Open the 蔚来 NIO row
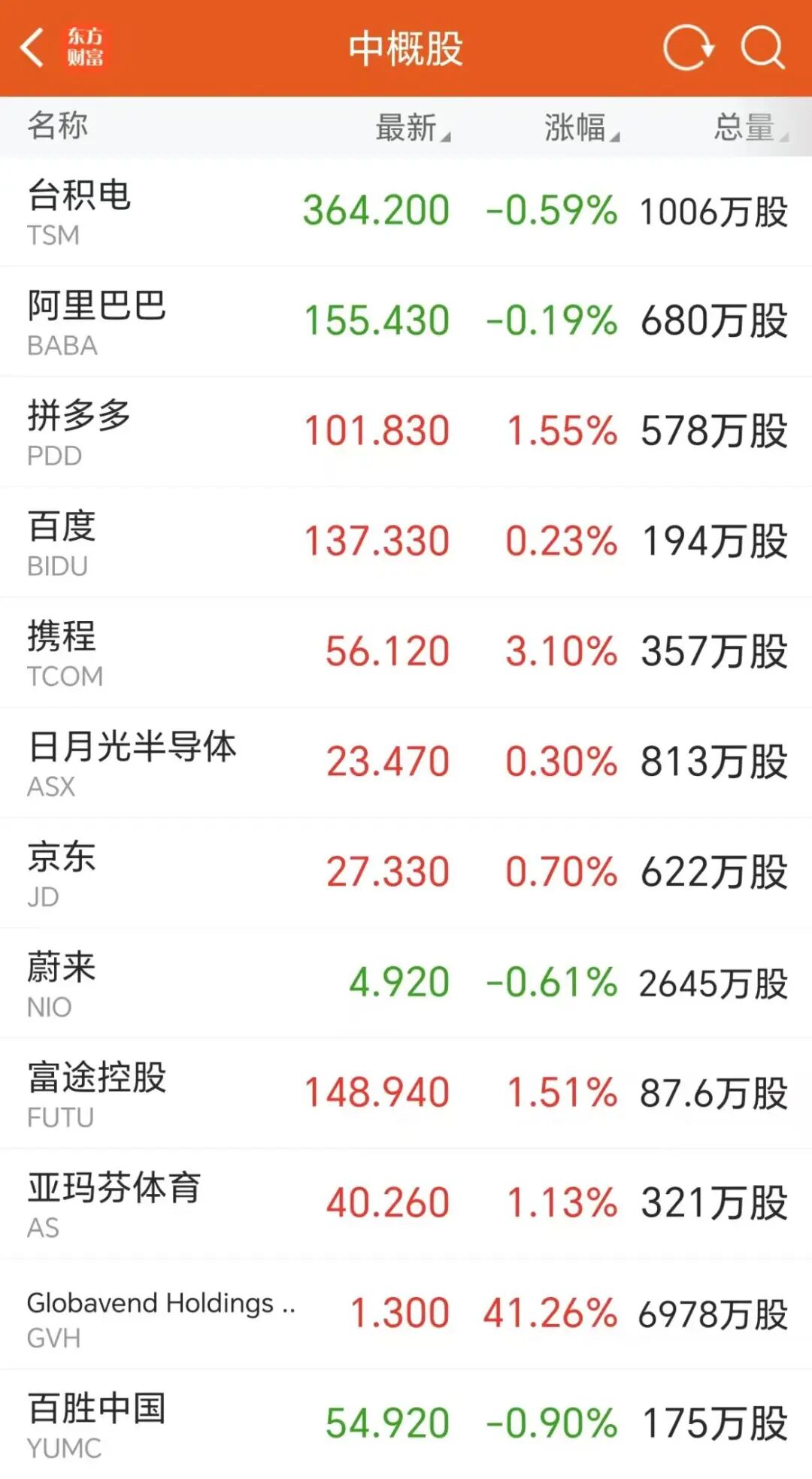 [x=406, y=983]
